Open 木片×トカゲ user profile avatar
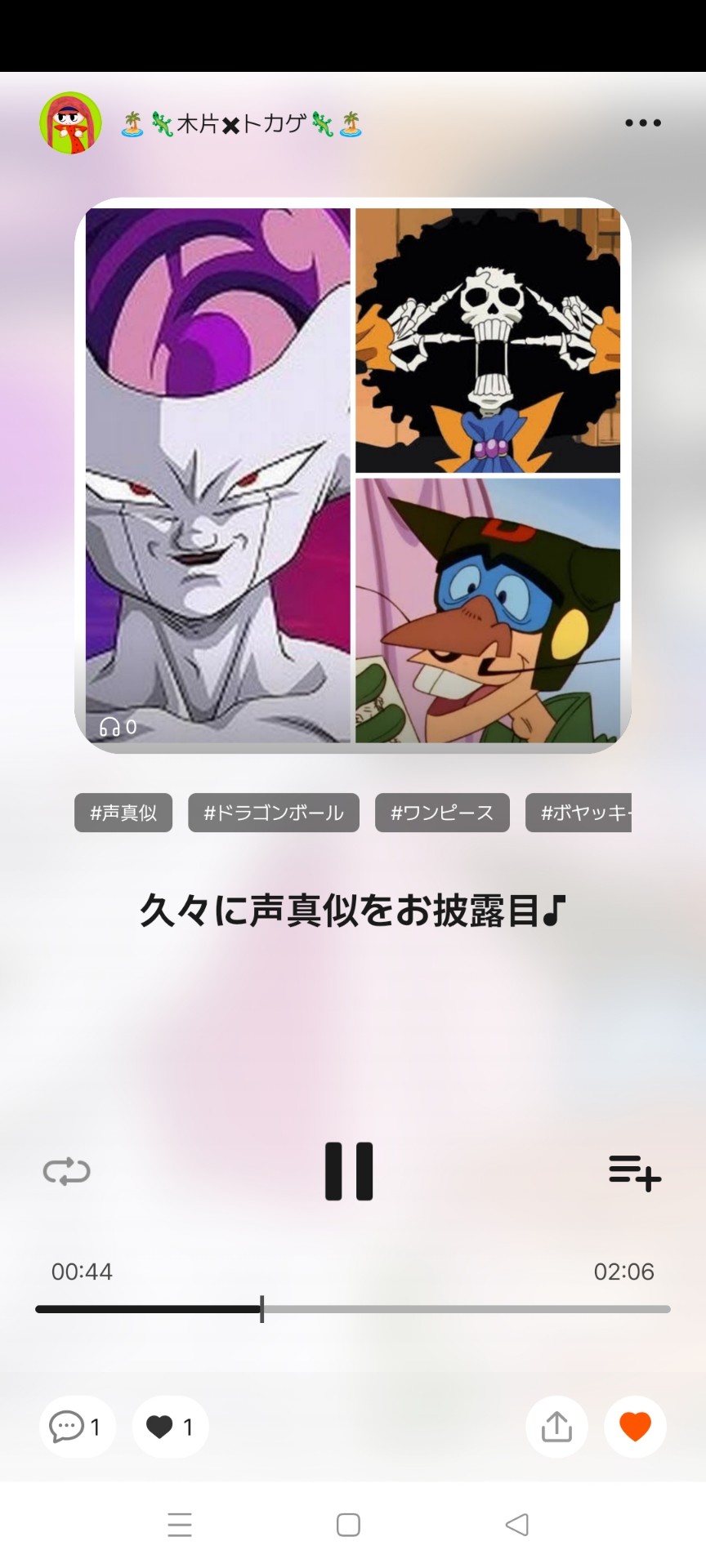The width and height of the screenshot is (706, 1568). tap(71, 123)
